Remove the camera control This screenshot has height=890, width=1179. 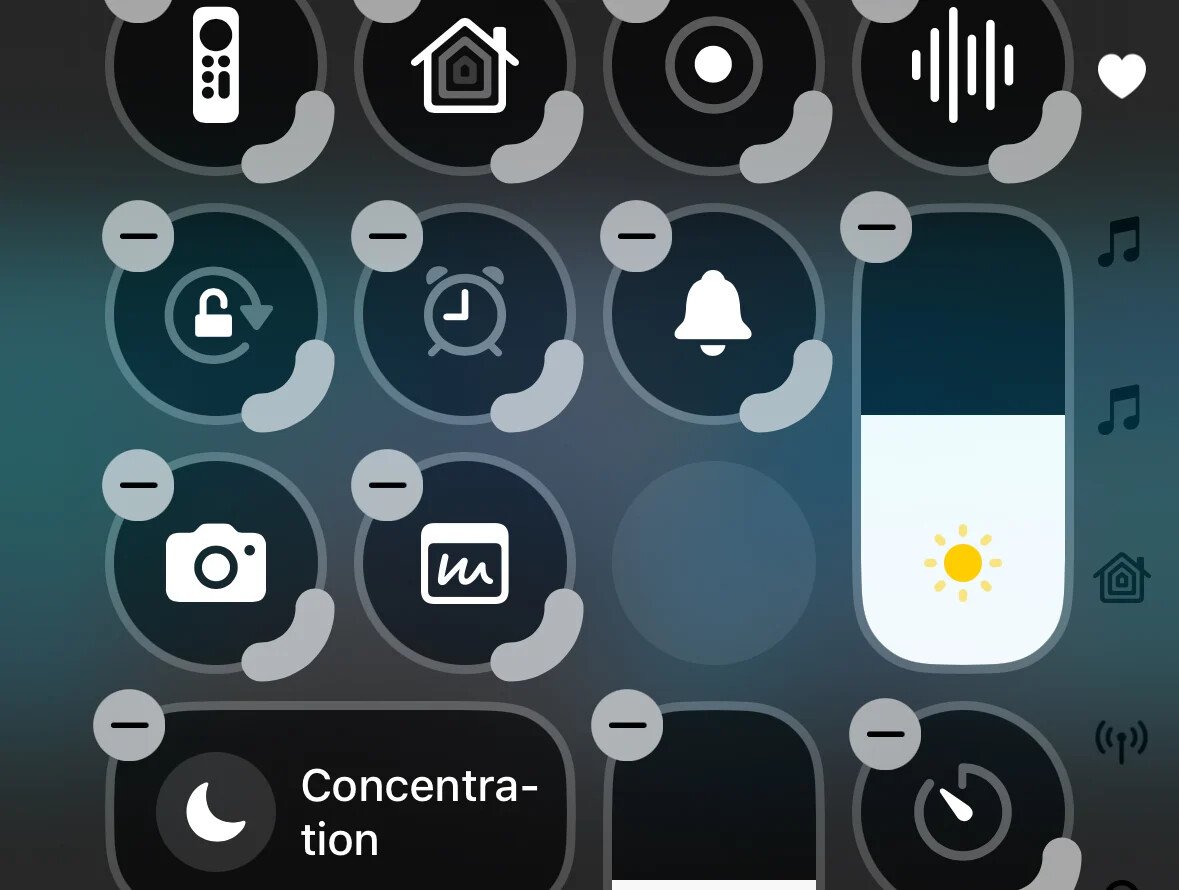pos(138,485)
